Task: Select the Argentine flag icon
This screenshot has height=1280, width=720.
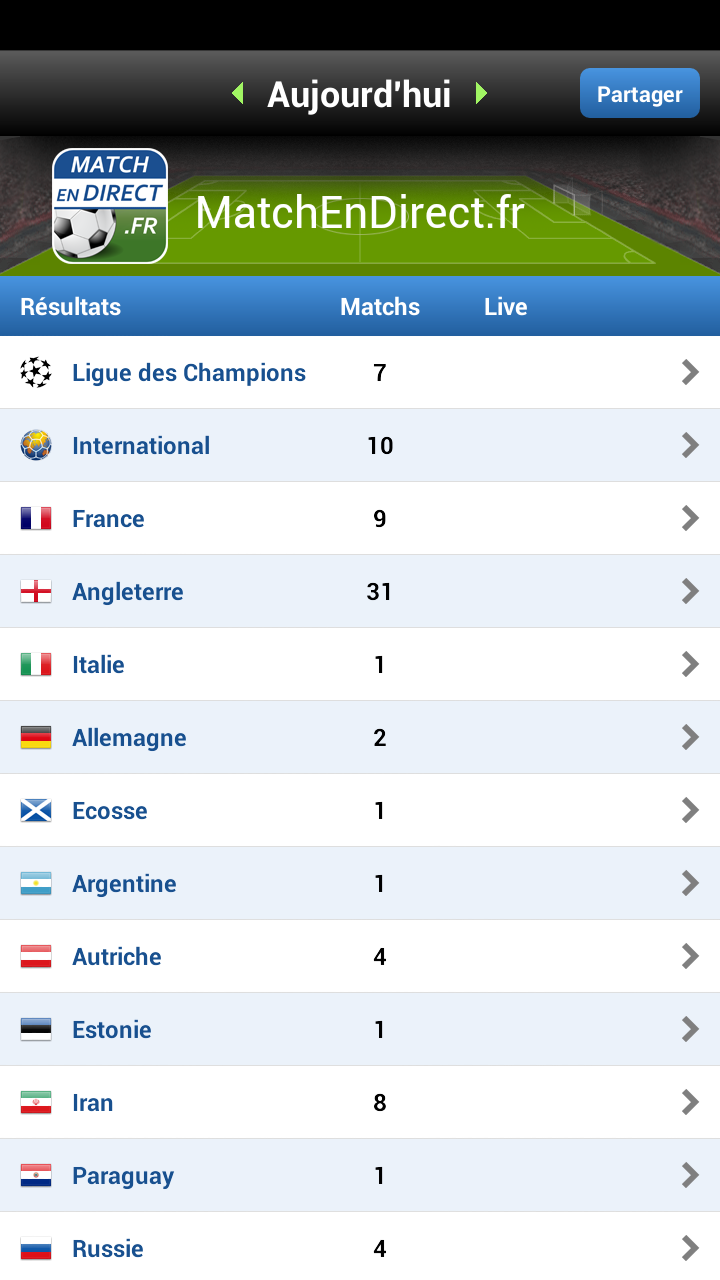Action: 36,883
